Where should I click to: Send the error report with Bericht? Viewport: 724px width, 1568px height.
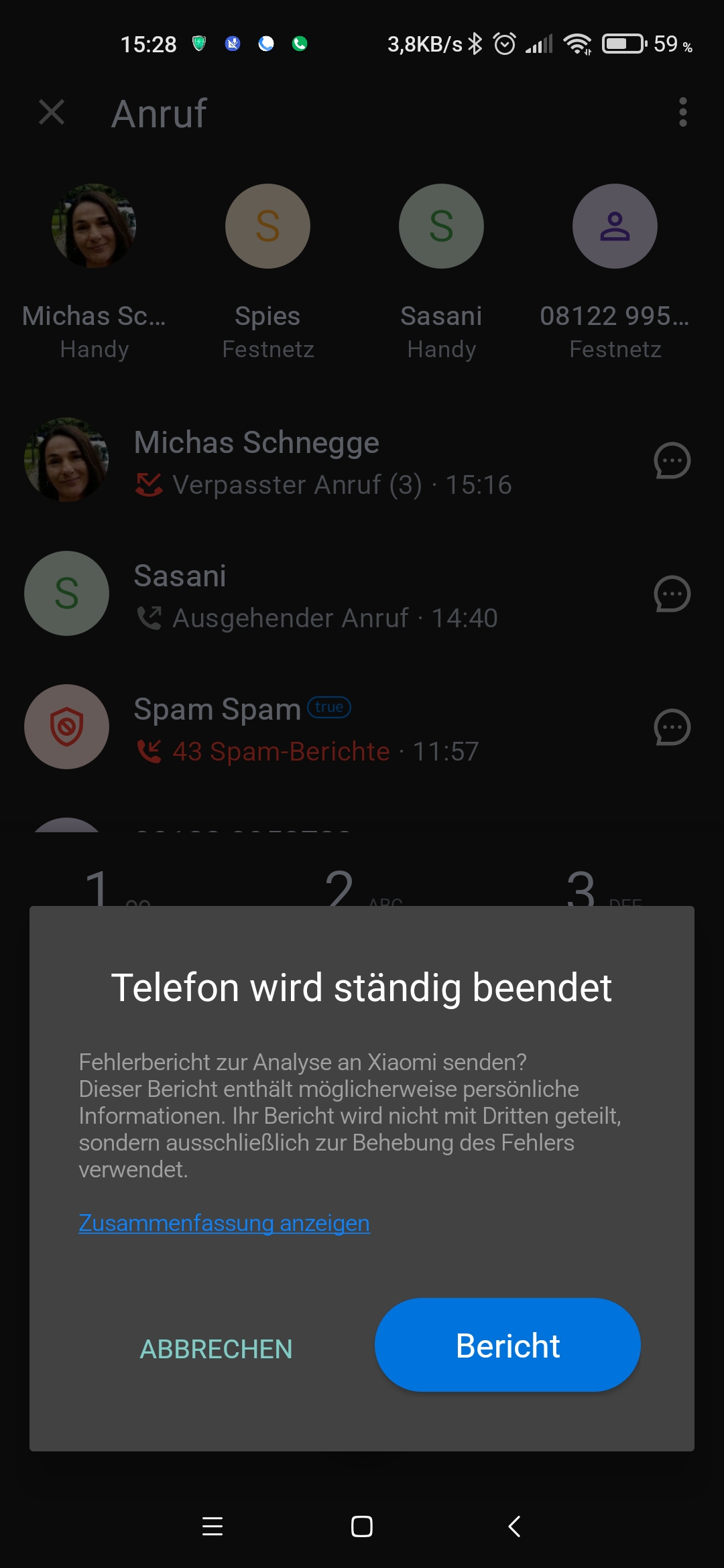(x=507, y=1345)
